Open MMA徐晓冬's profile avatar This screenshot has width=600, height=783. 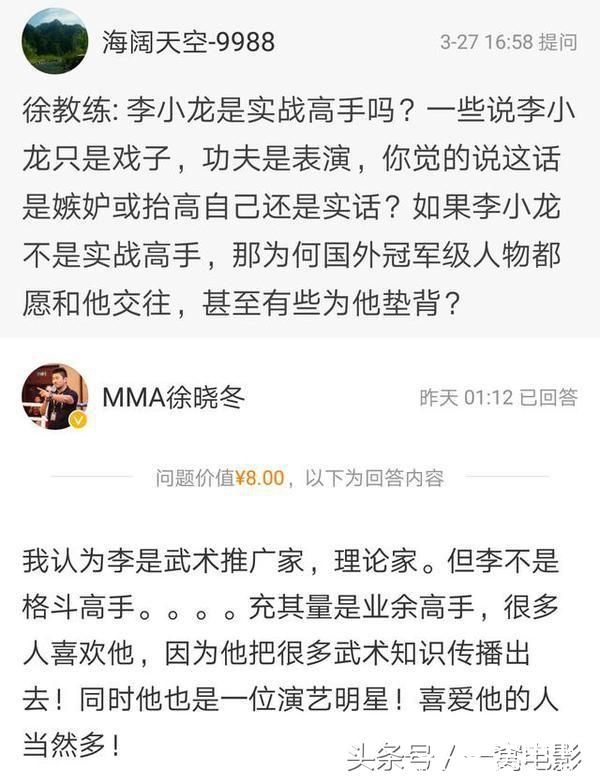point(54,397)
